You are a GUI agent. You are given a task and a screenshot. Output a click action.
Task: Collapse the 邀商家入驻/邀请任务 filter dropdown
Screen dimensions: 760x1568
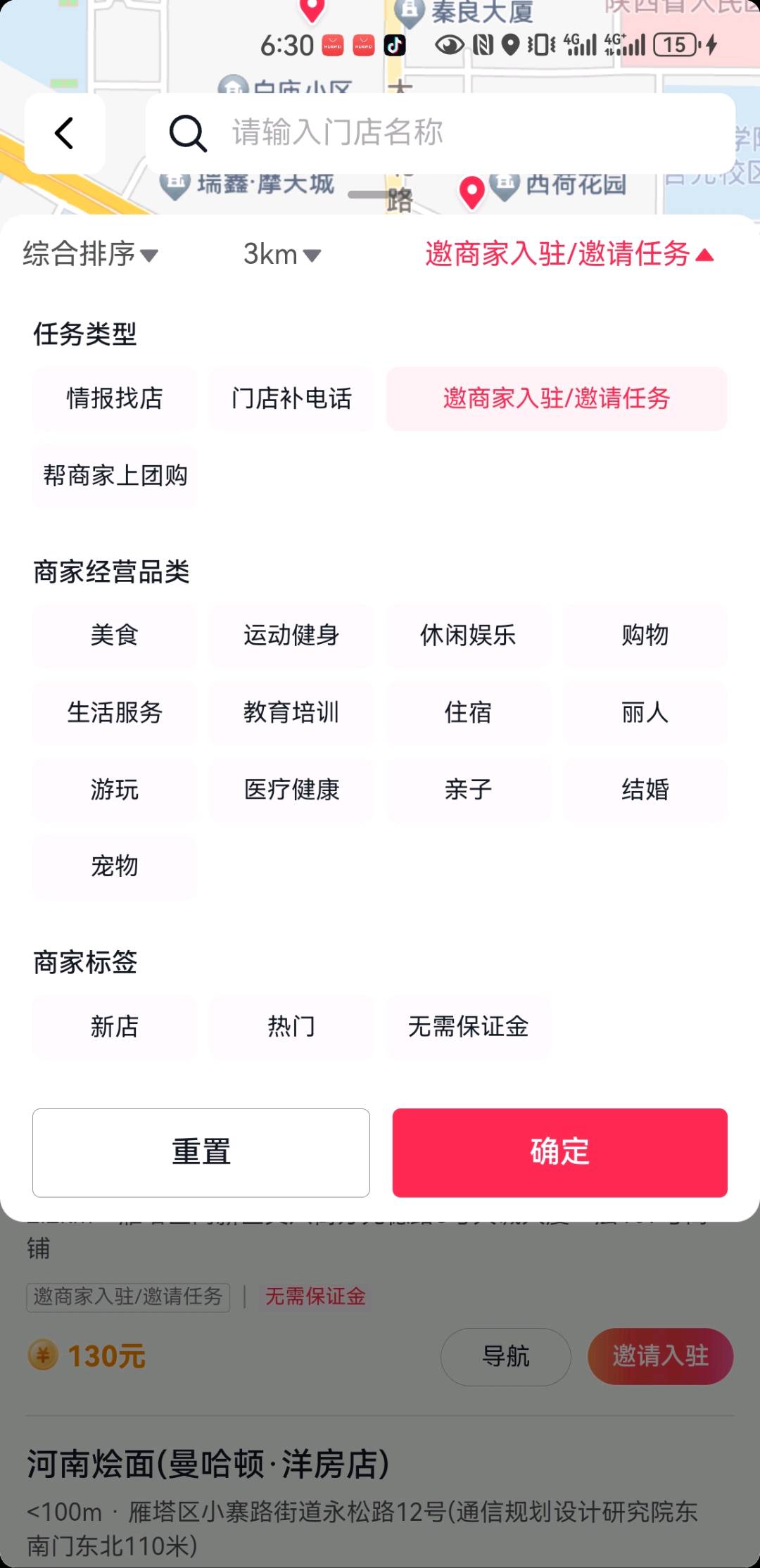(569, 254)
